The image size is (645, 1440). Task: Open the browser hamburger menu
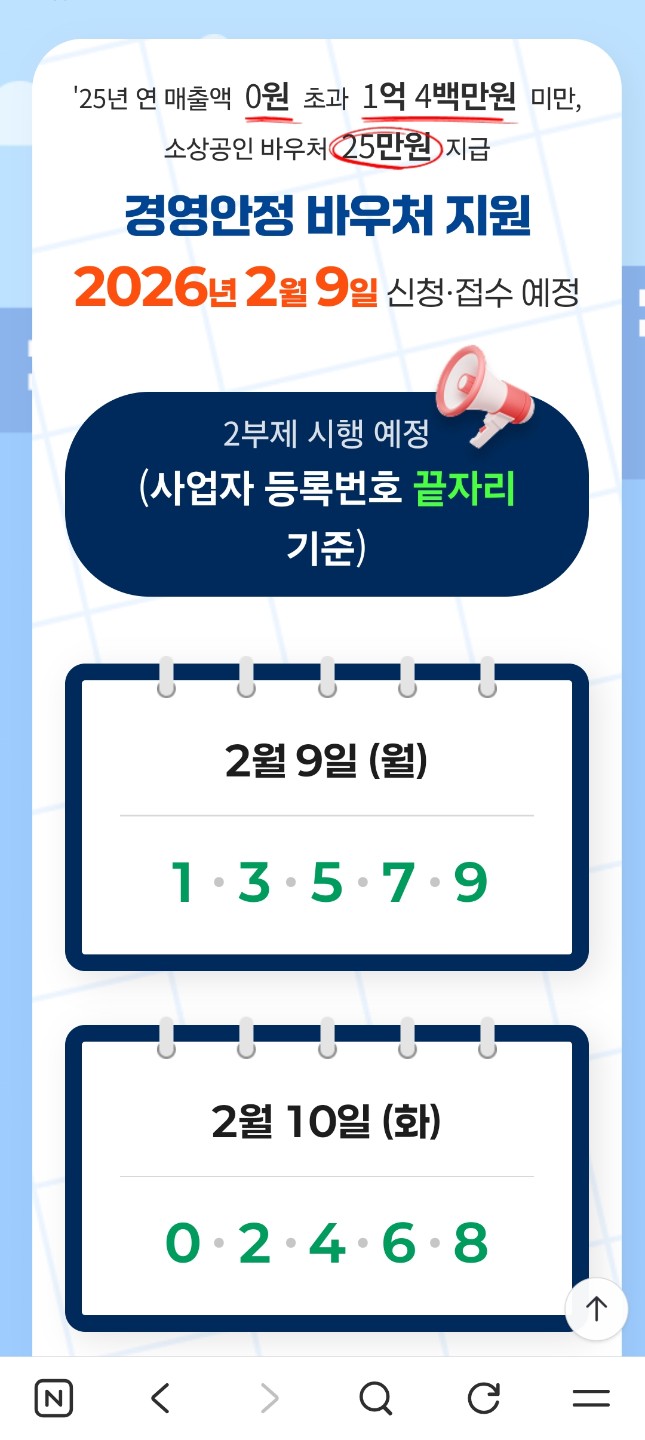click(x=591, y=1398)
